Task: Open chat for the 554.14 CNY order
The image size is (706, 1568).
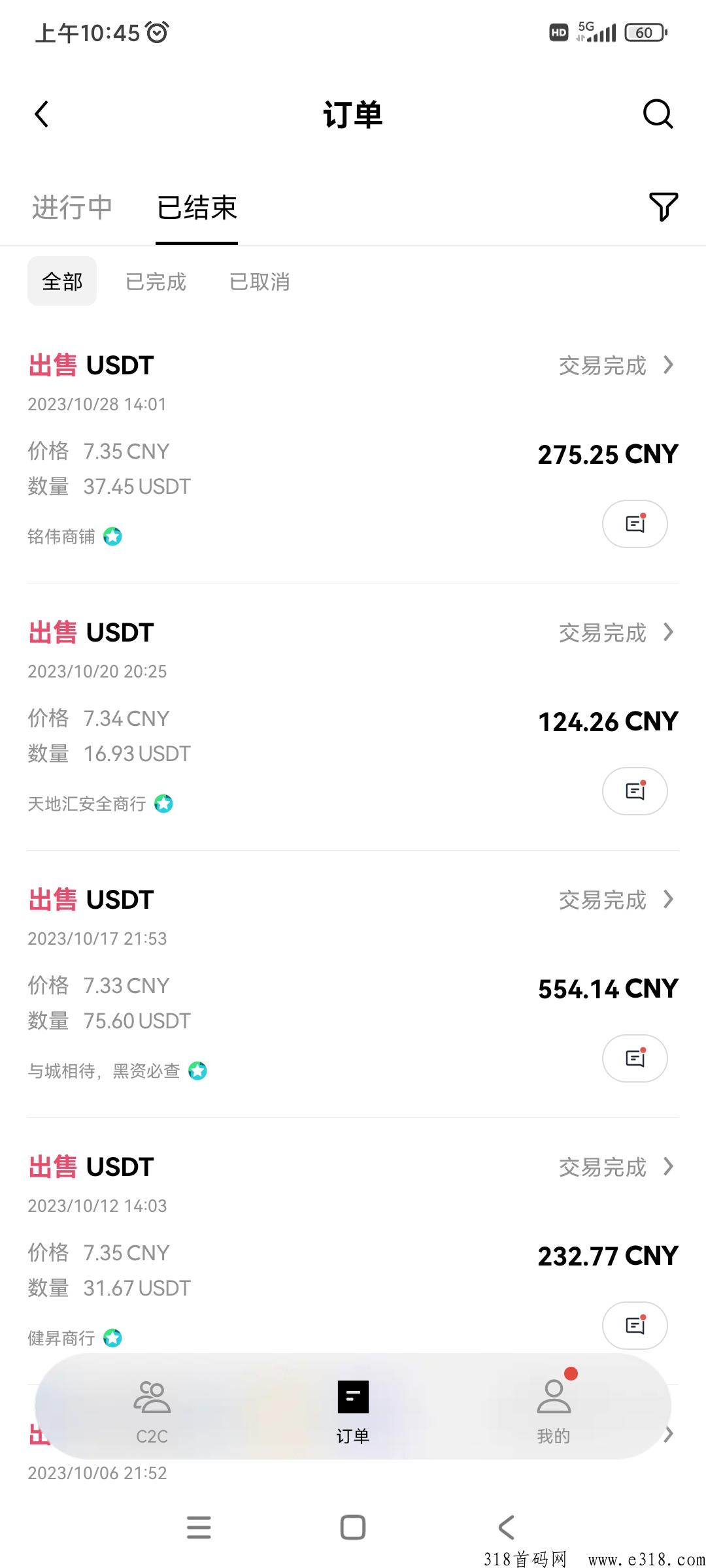Action: (635, 1058)
